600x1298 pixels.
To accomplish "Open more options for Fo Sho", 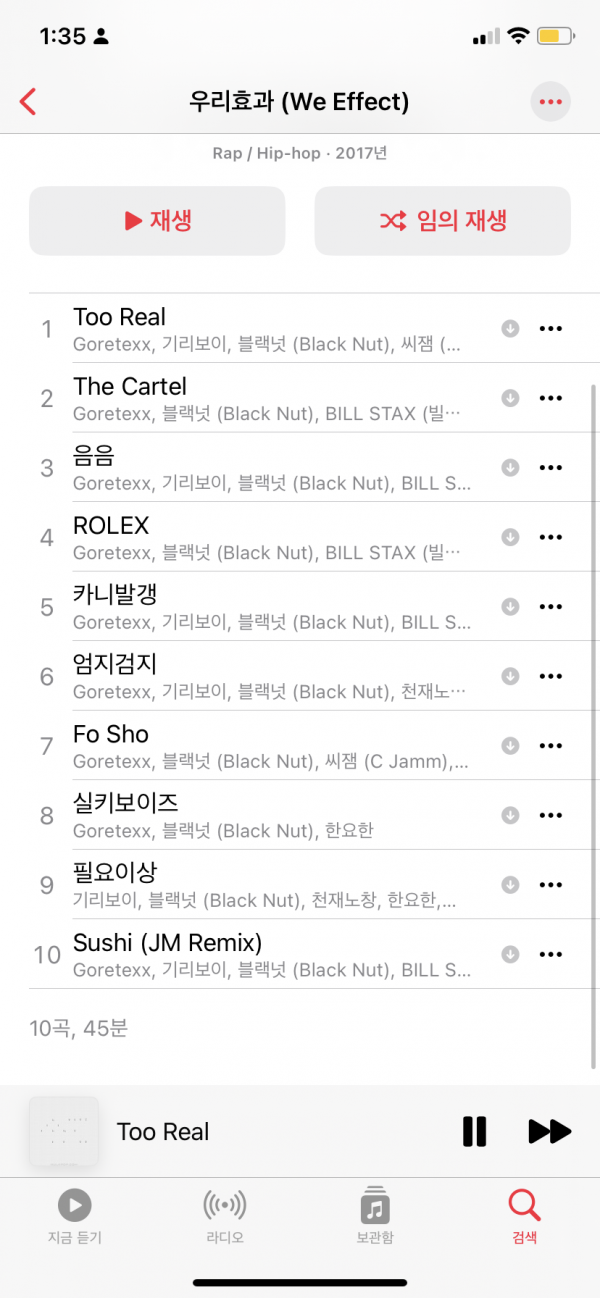I will coord(551,745).
